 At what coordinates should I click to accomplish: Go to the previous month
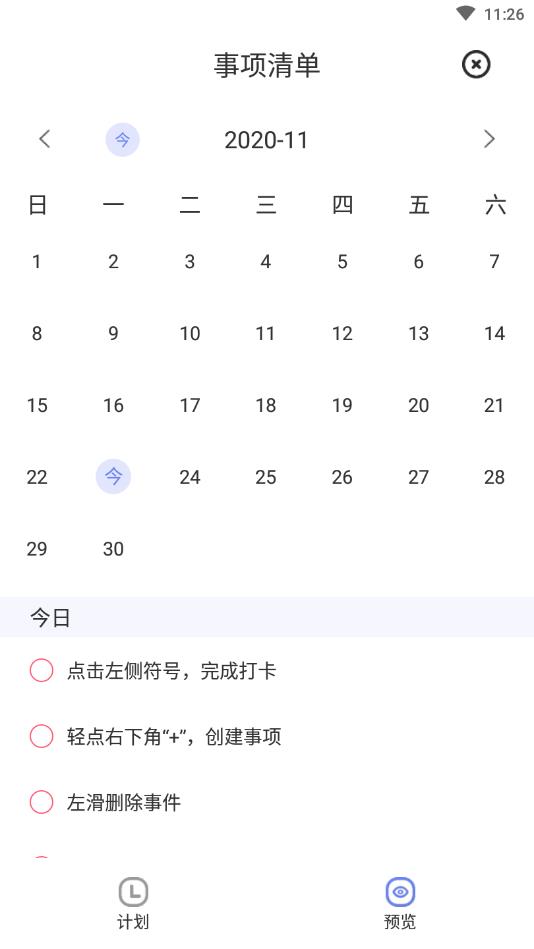45,139
